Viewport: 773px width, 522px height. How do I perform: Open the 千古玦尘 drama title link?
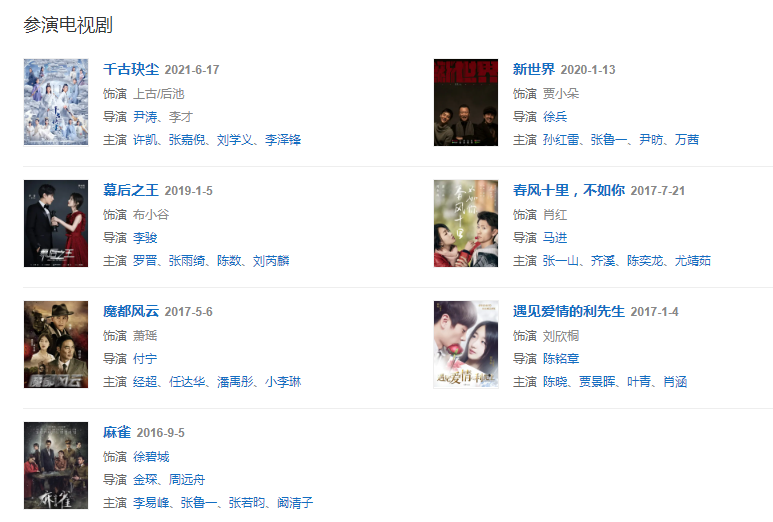pos(131,70)
